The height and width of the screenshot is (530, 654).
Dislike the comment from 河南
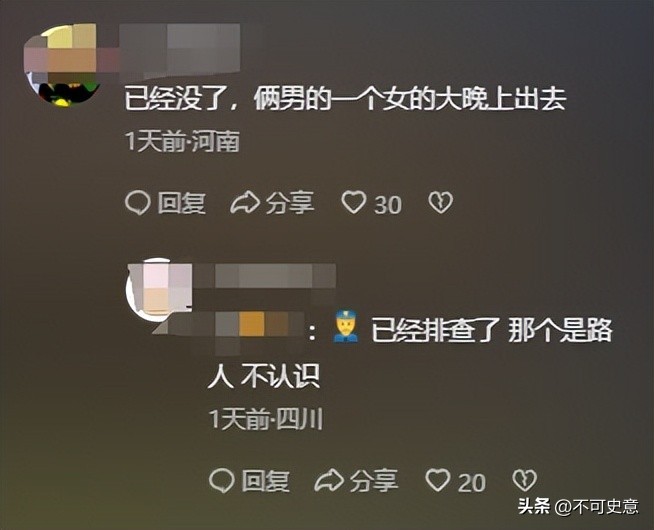click(x=440, y=203)
